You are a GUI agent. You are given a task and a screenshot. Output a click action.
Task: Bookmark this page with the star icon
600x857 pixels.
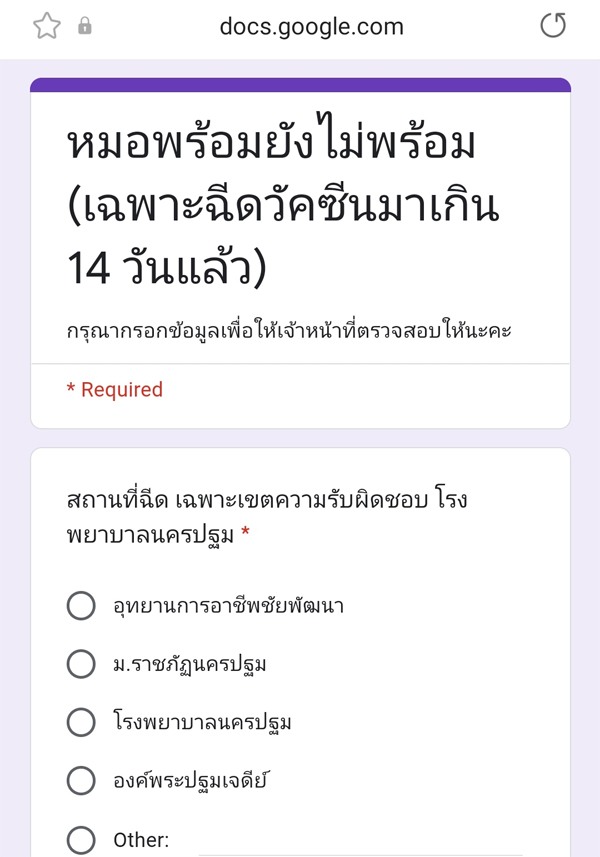click(x=46, y=26)
